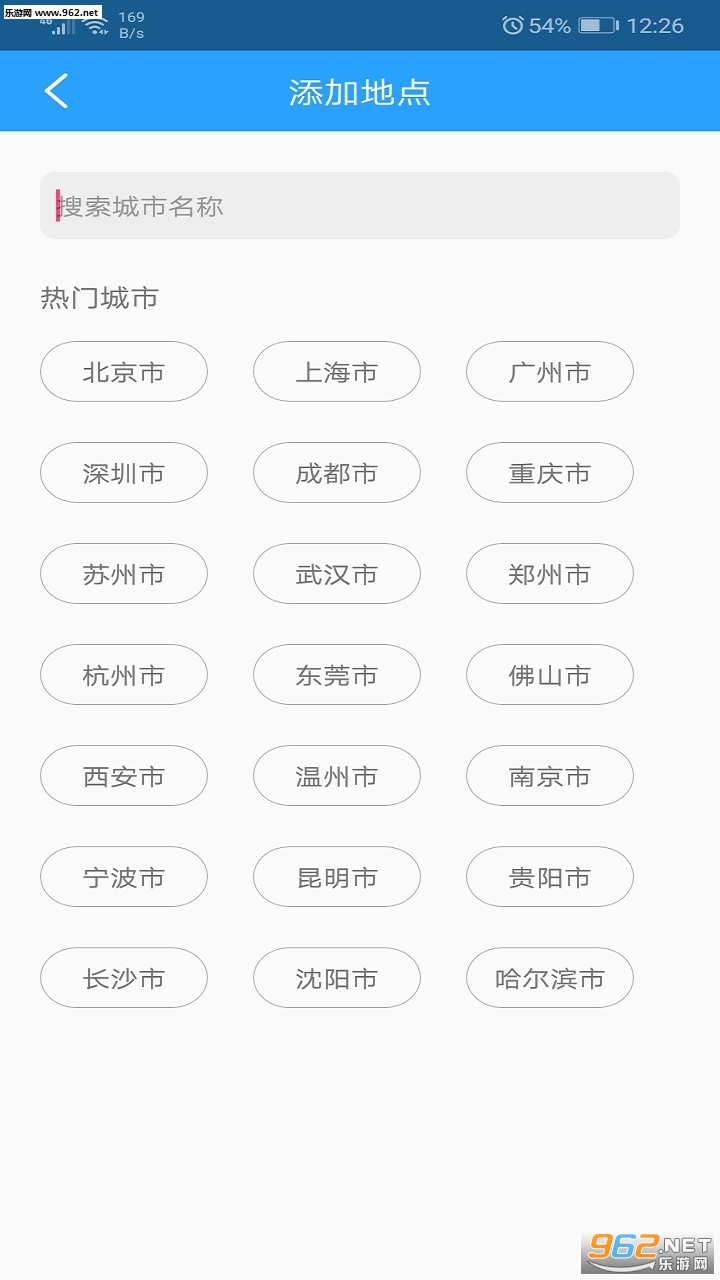Pick 南京市 as the city
The height and width of the screenshot is (1280, 720).
click(550, 776)
